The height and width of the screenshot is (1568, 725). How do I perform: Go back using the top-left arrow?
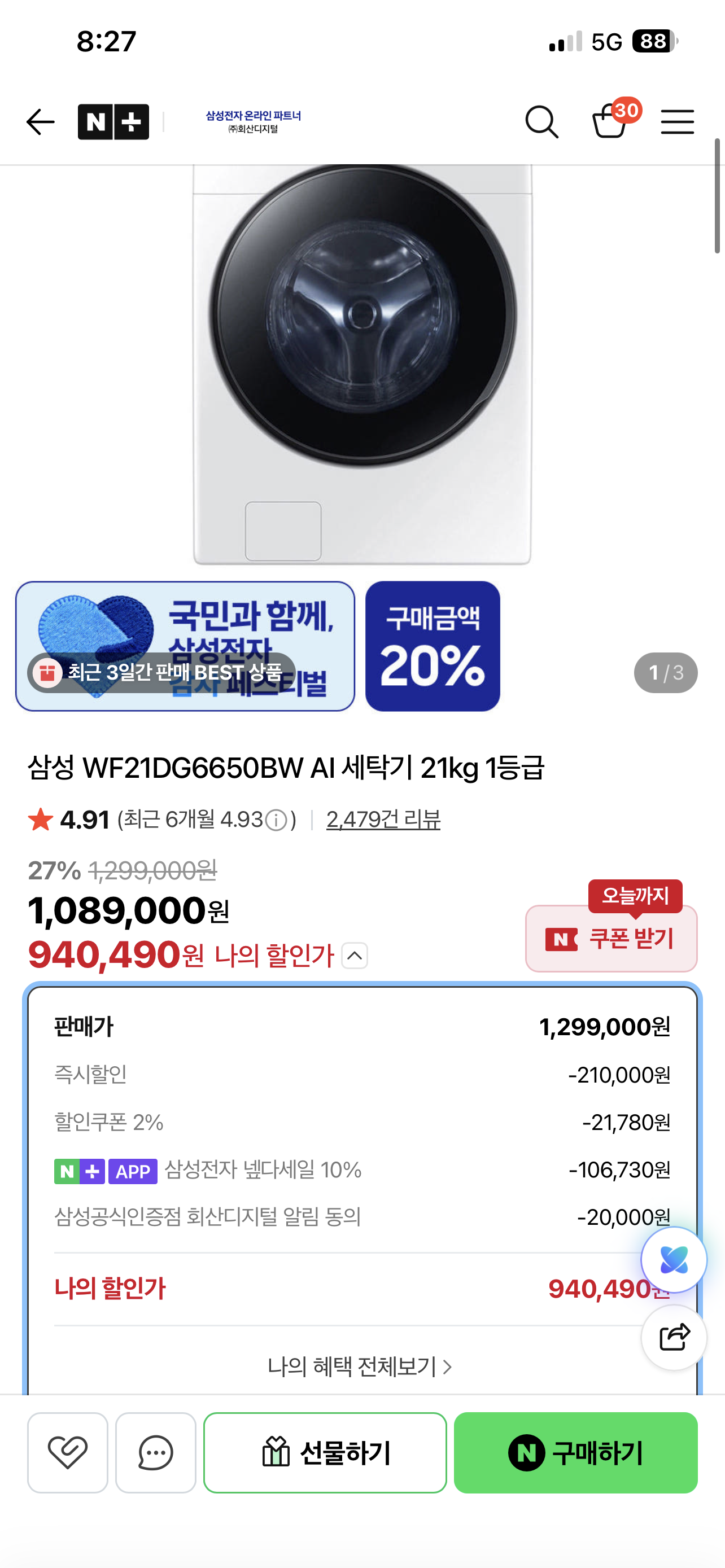(40, 122)
